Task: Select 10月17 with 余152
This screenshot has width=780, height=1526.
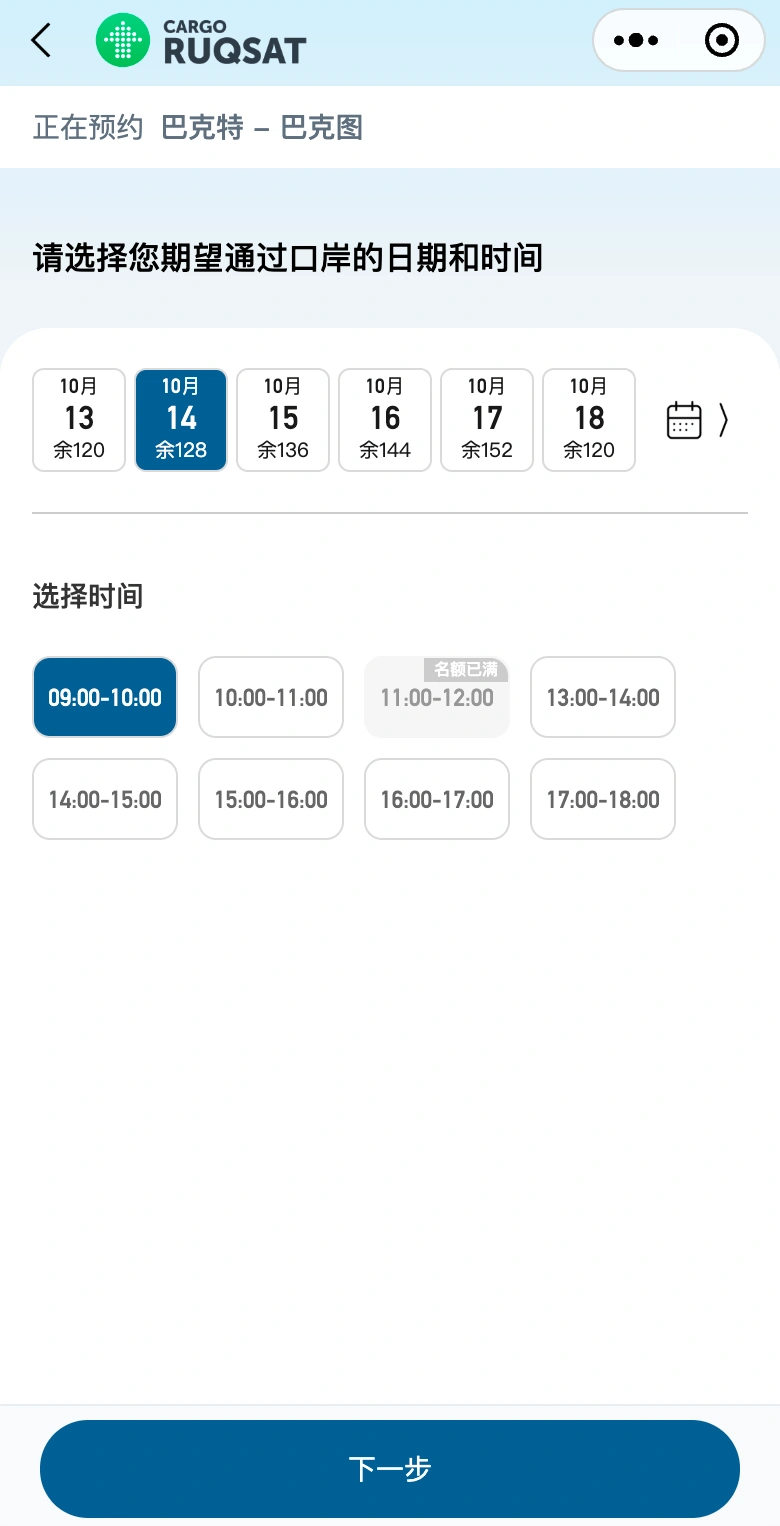Action: coord(487,420)
